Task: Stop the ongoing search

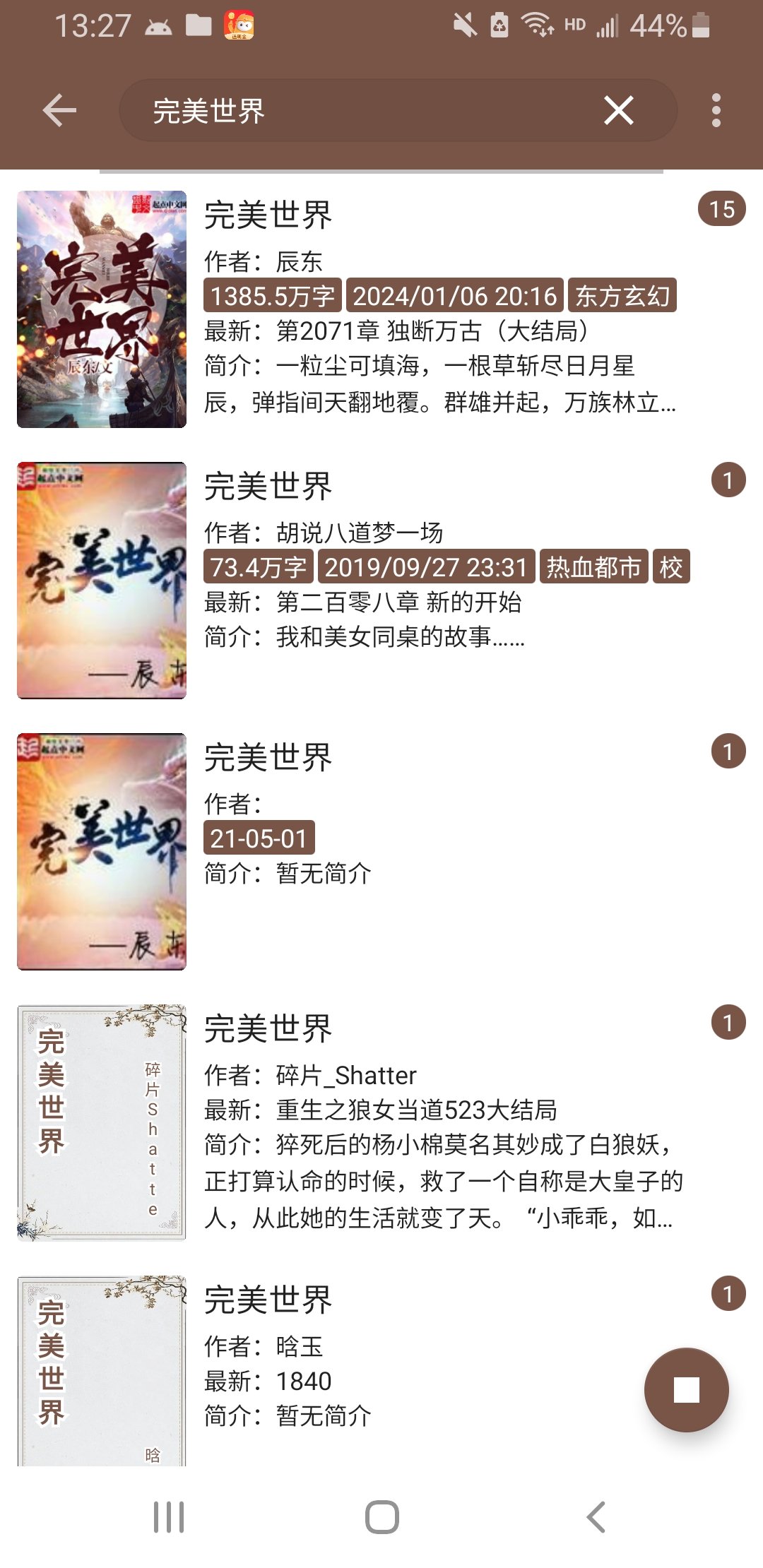Action: click(x=686, y=1390)
